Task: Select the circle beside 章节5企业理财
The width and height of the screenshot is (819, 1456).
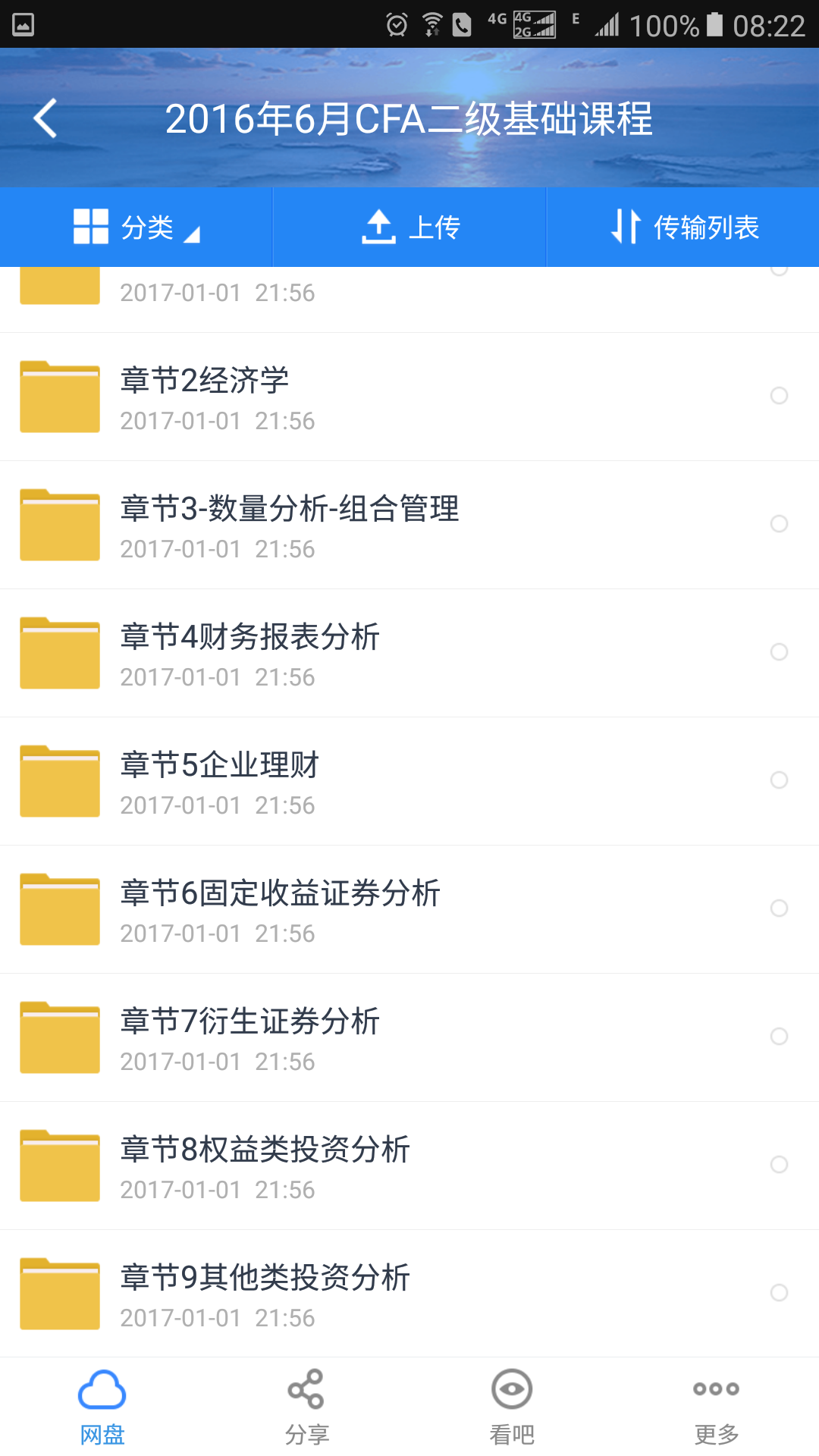Action: [779, 780]
